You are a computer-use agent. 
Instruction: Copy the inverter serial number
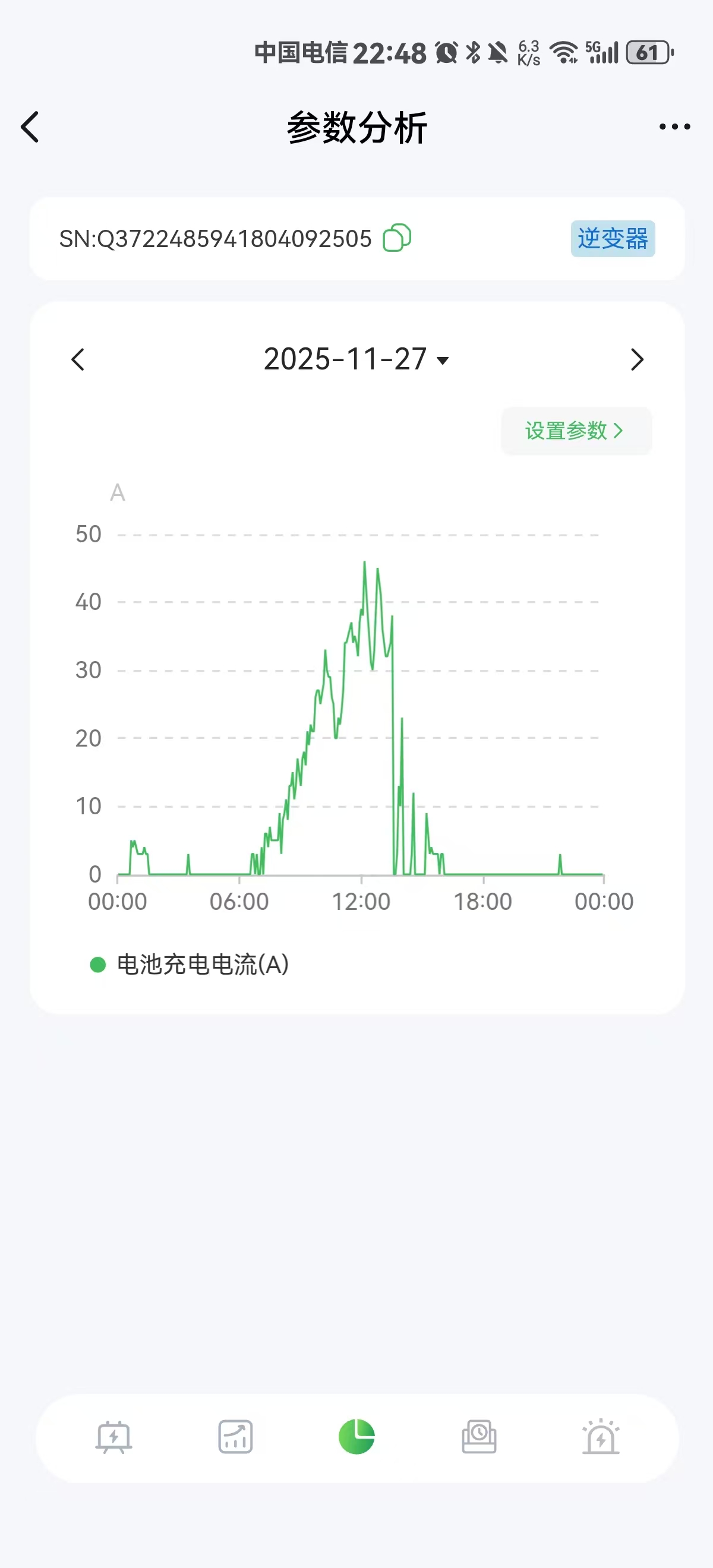(x=396, y=238)
